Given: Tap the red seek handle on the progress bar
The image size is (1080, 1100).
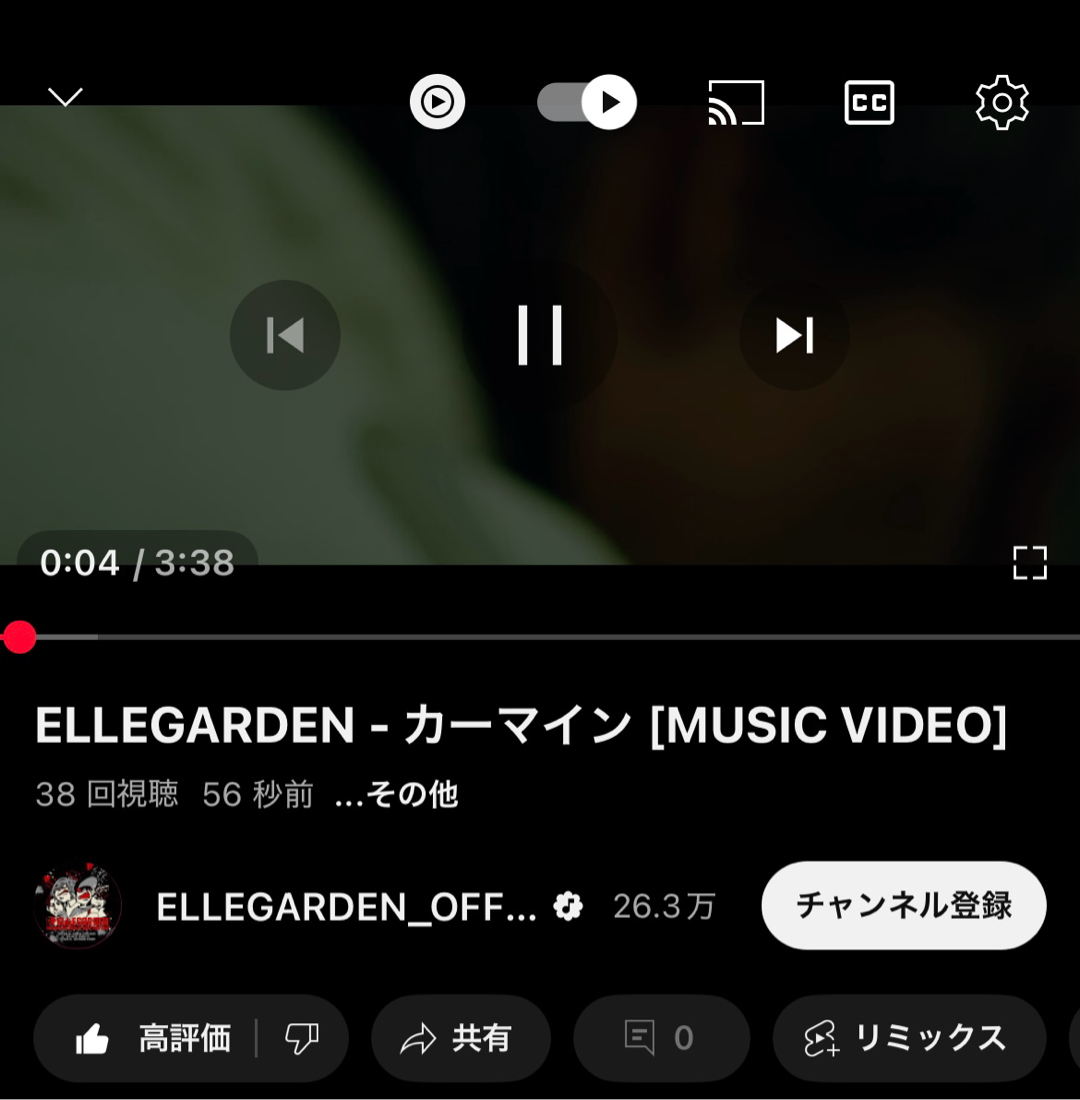Looking at the screenshot, I should [19, 637].
